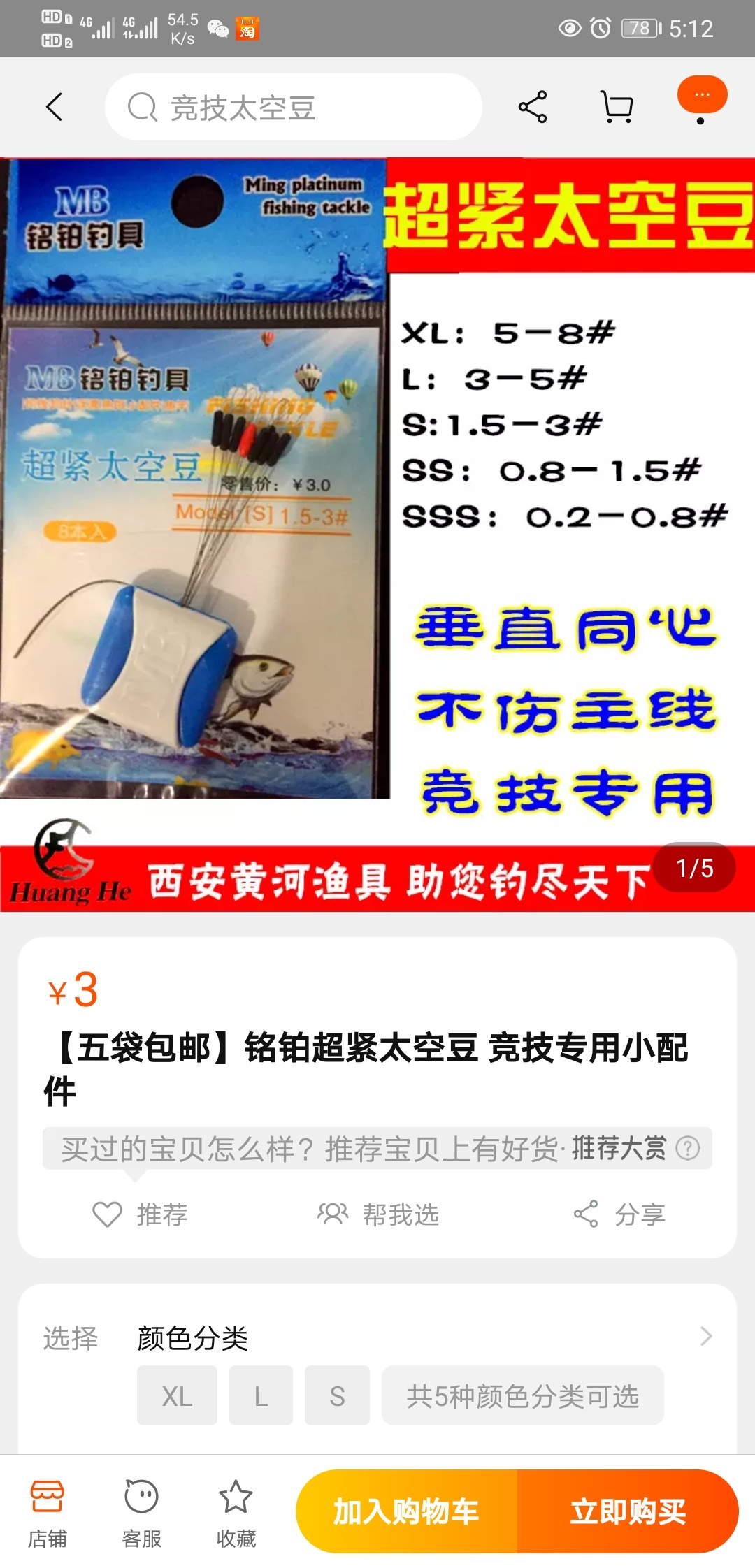Image resolution: width=755 pixels, height=1568 pixels.
Task: Select the XL size option
Action: [177, 1396]
